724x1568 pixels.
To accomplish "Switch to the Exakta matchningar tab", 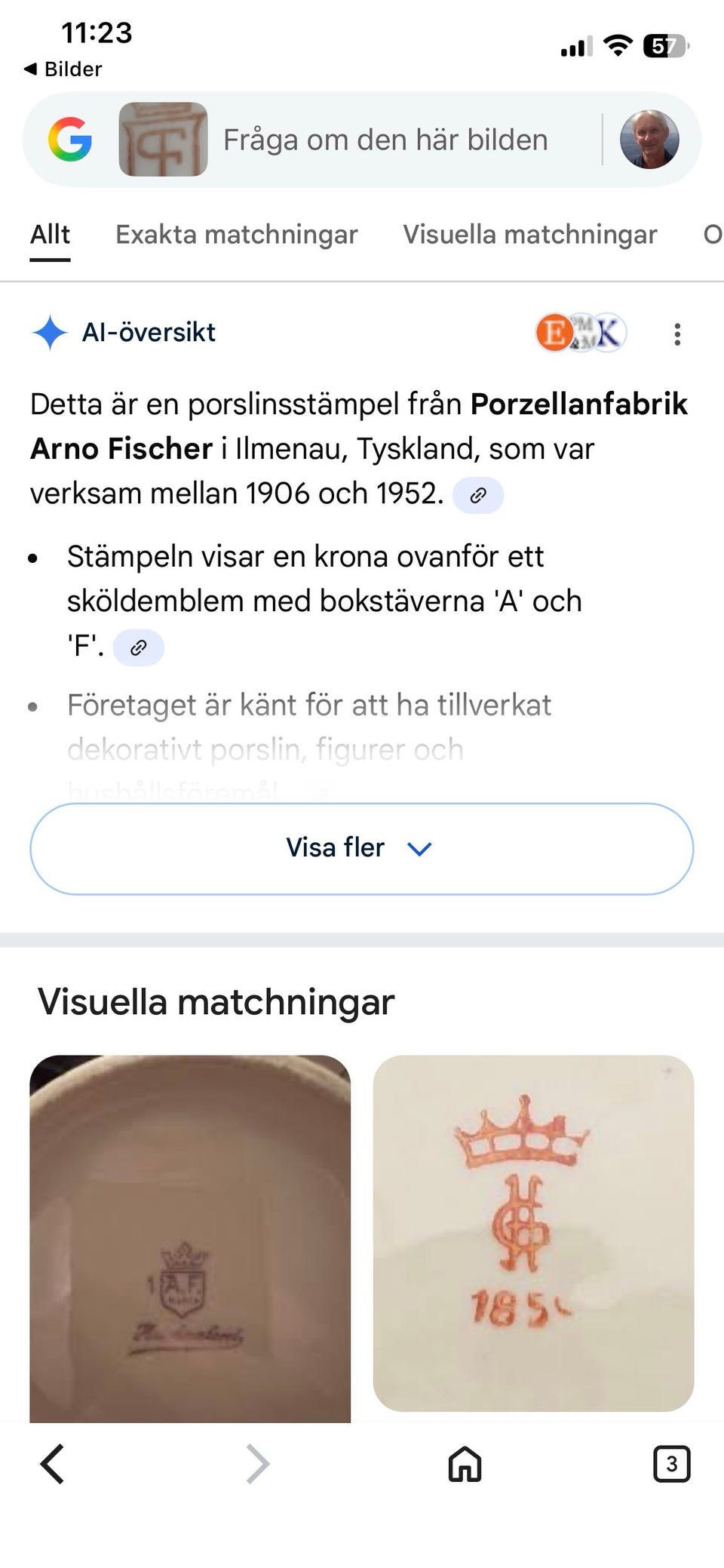I will coord(236,235).
